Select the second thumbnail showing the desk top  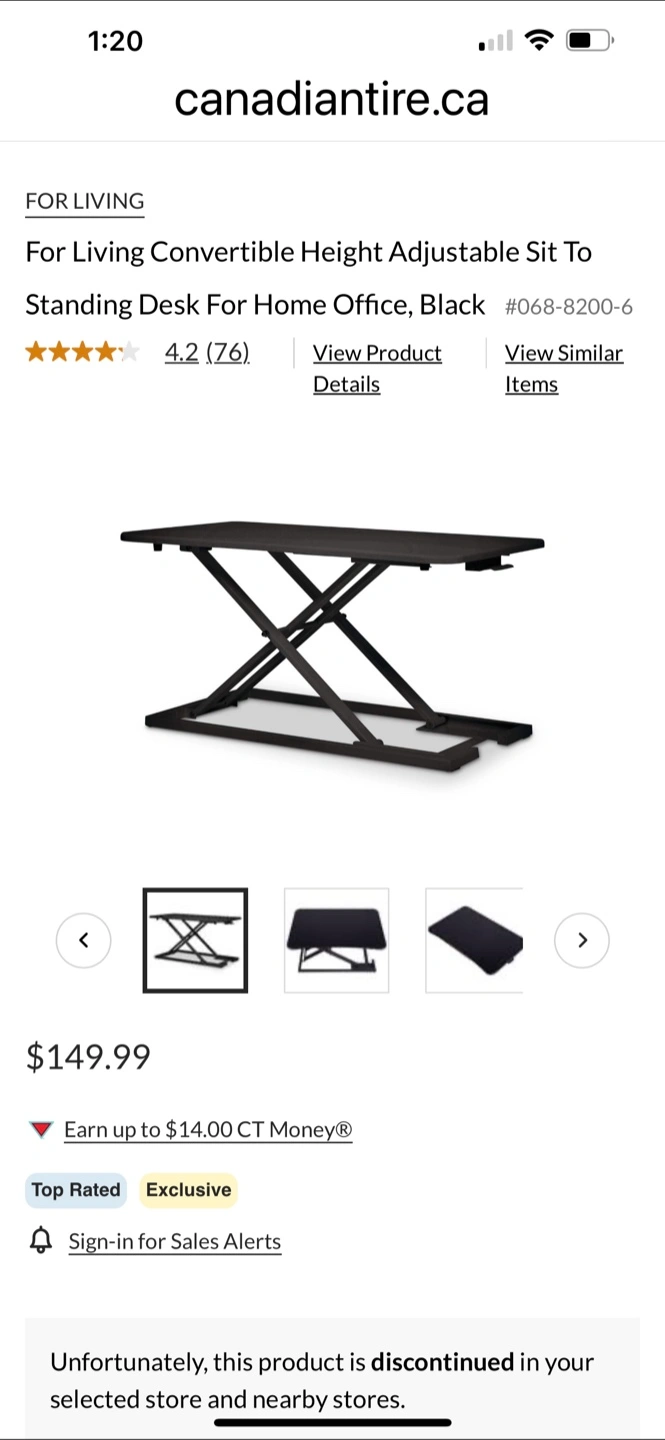pos(336,940)
